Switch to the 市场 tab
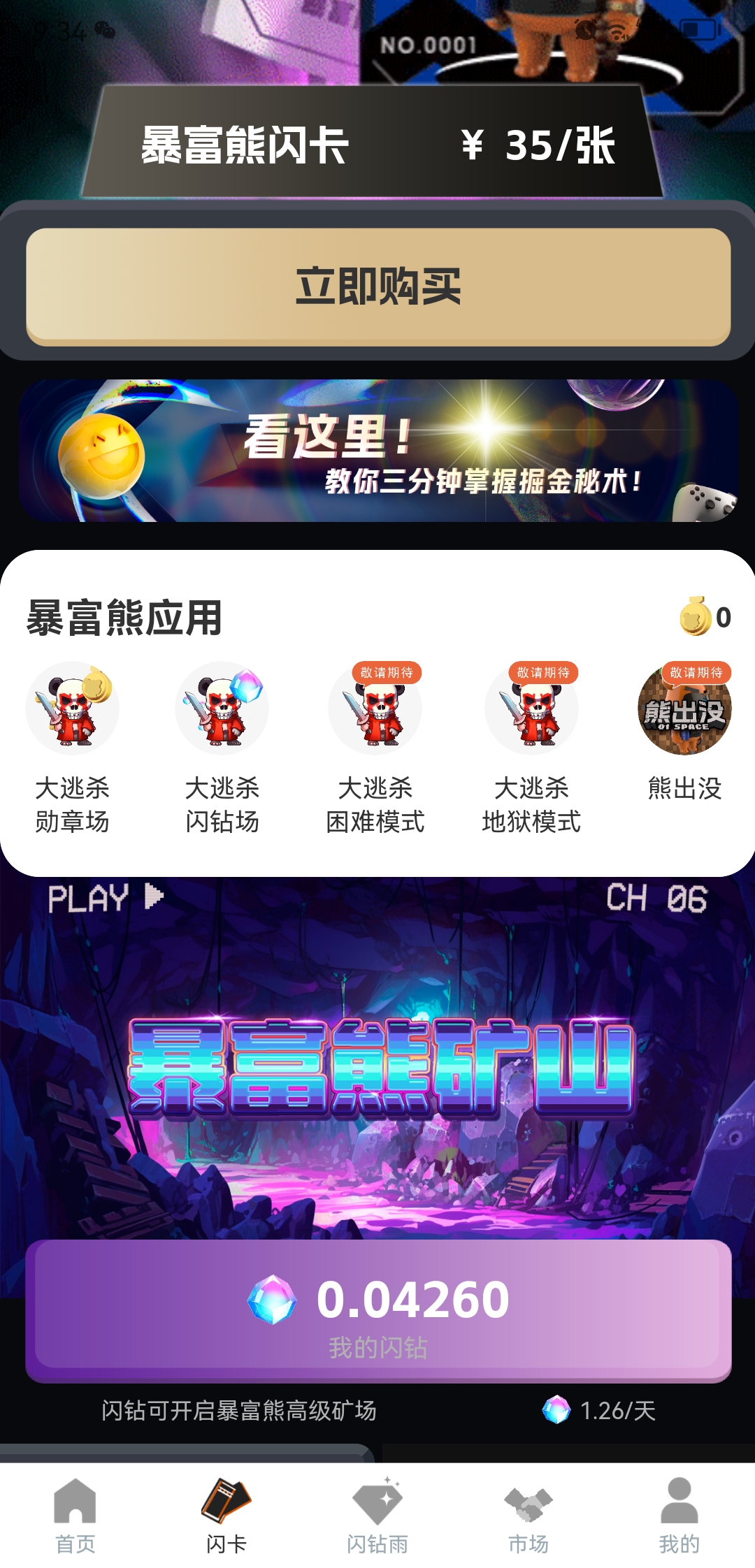The height and width of the screenshot is (1568, 755). 528,1515
